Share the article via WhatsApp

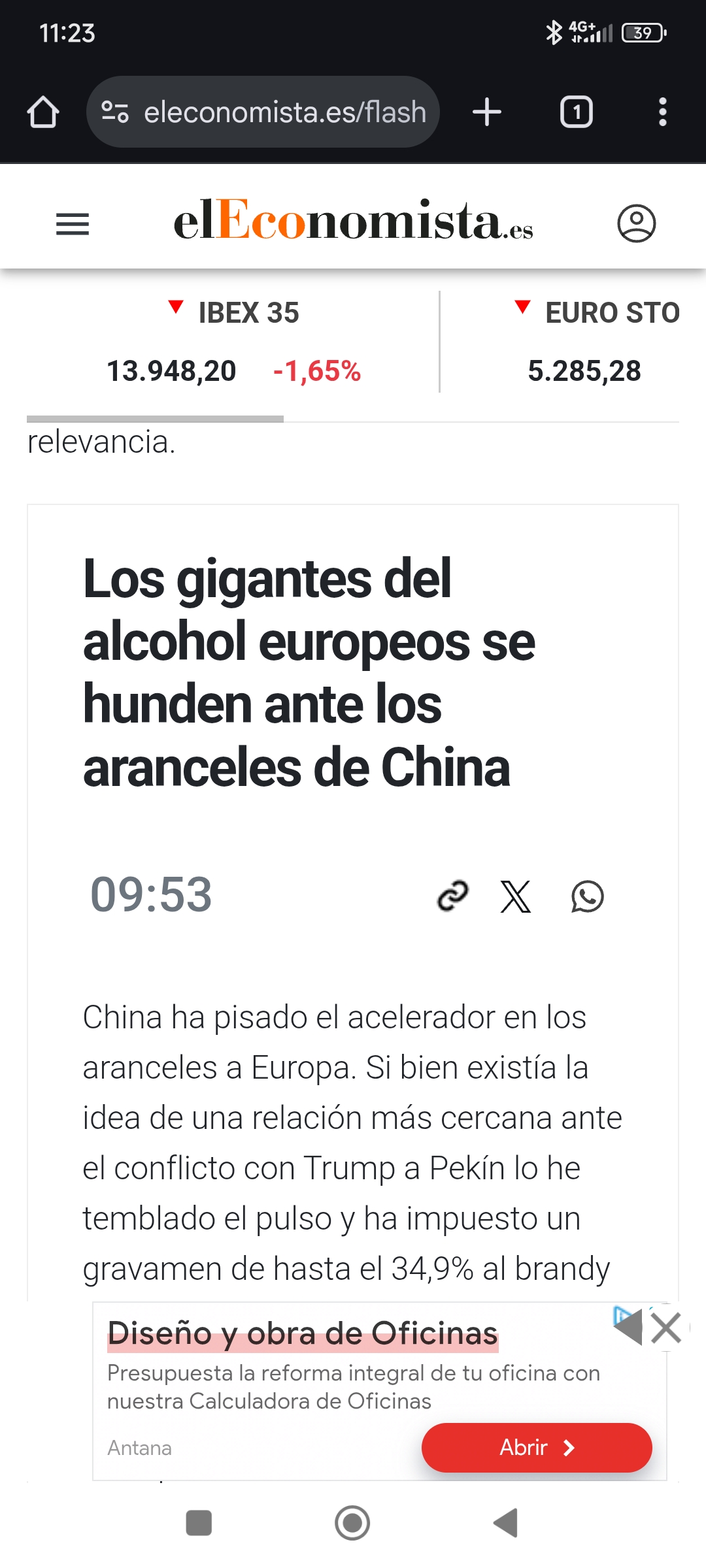coord(587,896)
